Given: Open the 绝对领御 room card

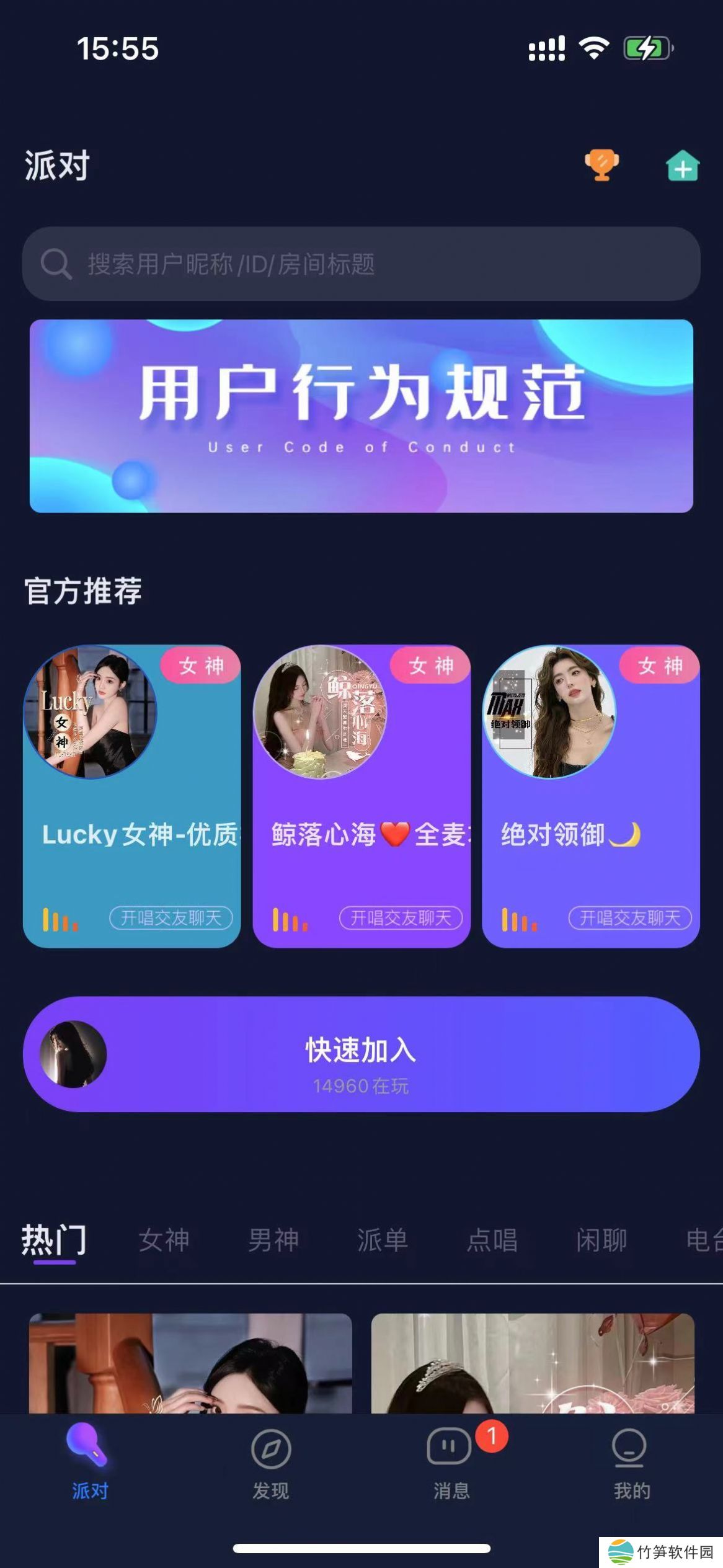Looking at the screenshot, I should 590,796.
